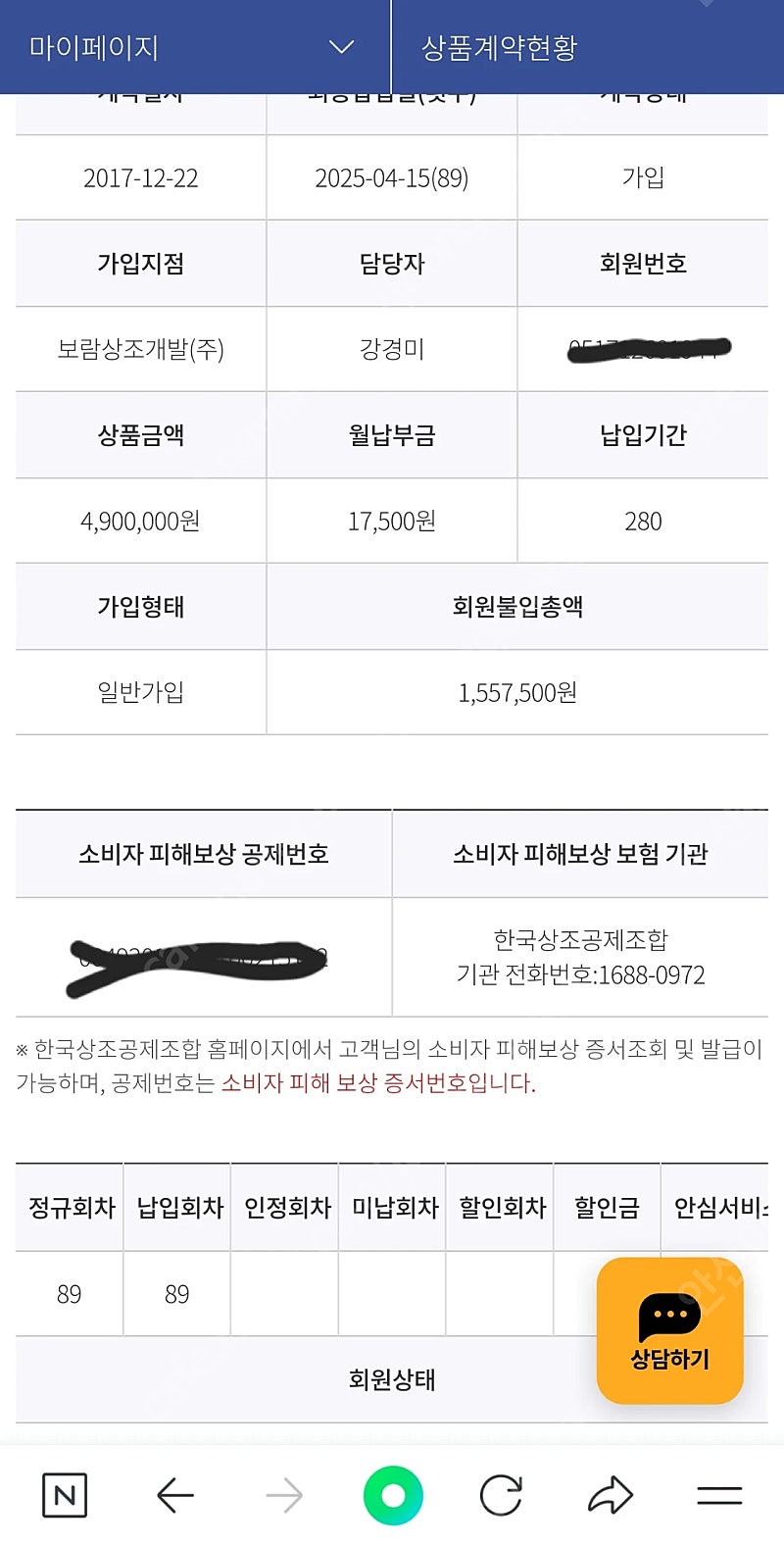Viewport: 784px width, 1546px height.
Task: Open the 상품계약현황 menu
Action: (588, 47)
